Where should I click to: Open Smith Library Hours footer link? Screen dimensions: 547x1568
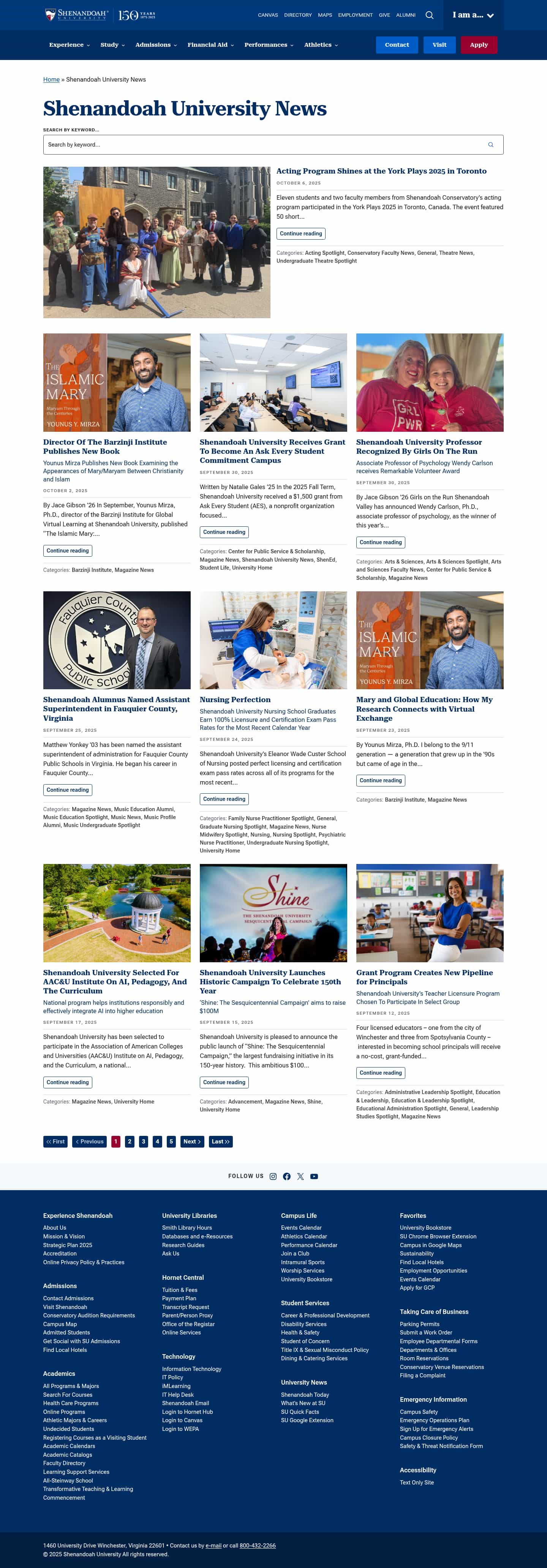[x=187, y=1228]
